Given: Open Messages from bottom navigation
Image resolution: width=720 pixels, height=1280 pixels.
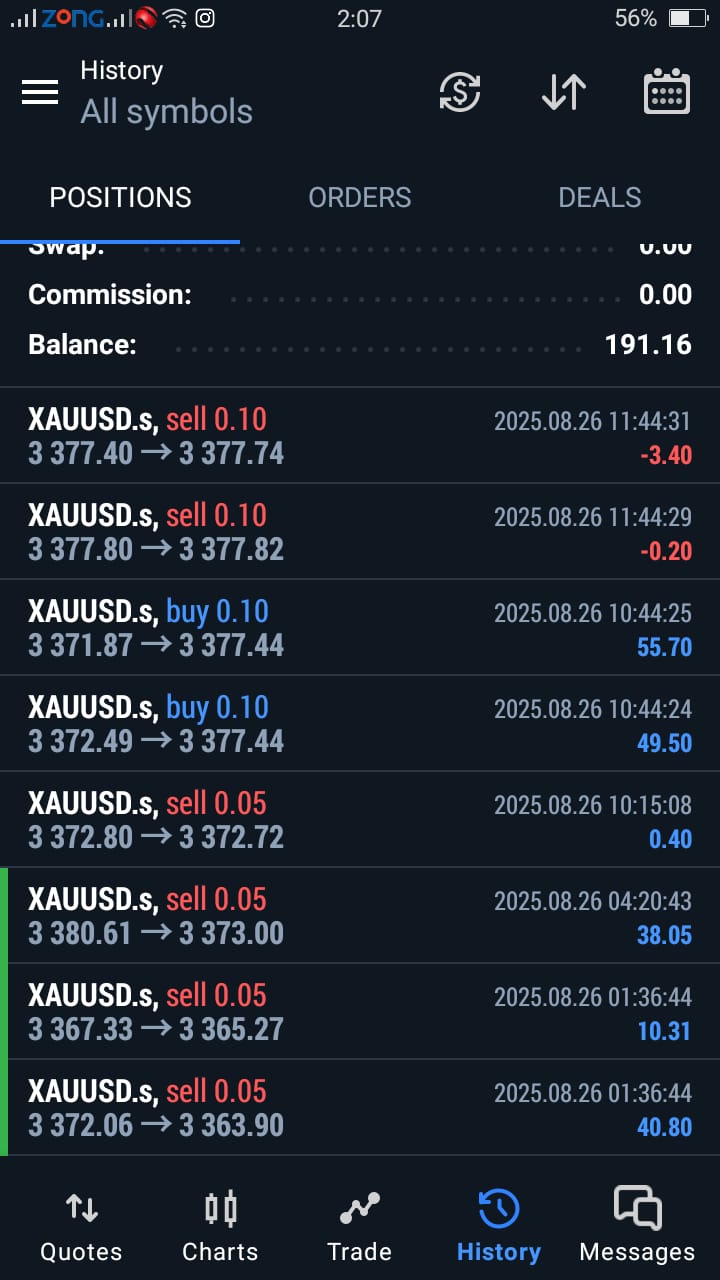Looking at the screenshot, I should pyautogui.click(x=637, y=1226).
